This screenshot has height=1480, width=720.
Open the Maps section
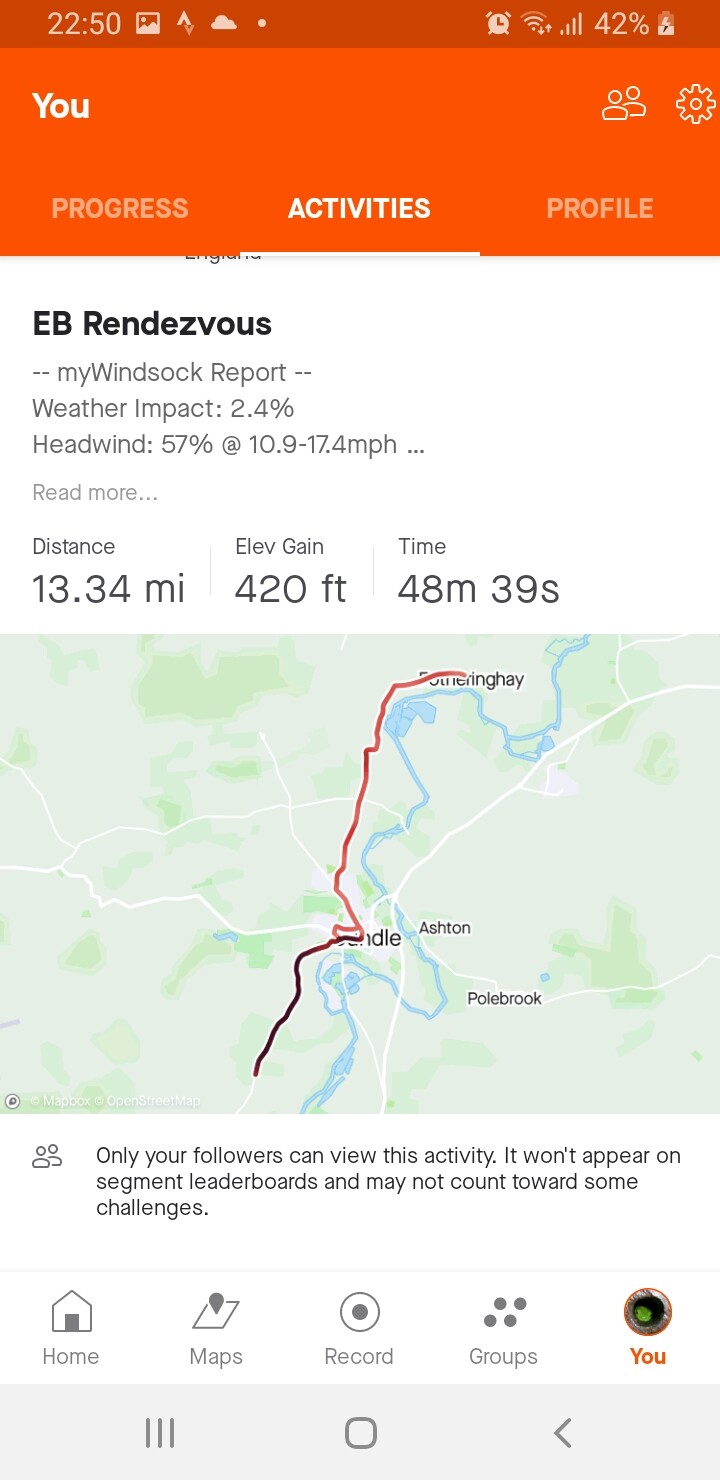pos(216,1328)
